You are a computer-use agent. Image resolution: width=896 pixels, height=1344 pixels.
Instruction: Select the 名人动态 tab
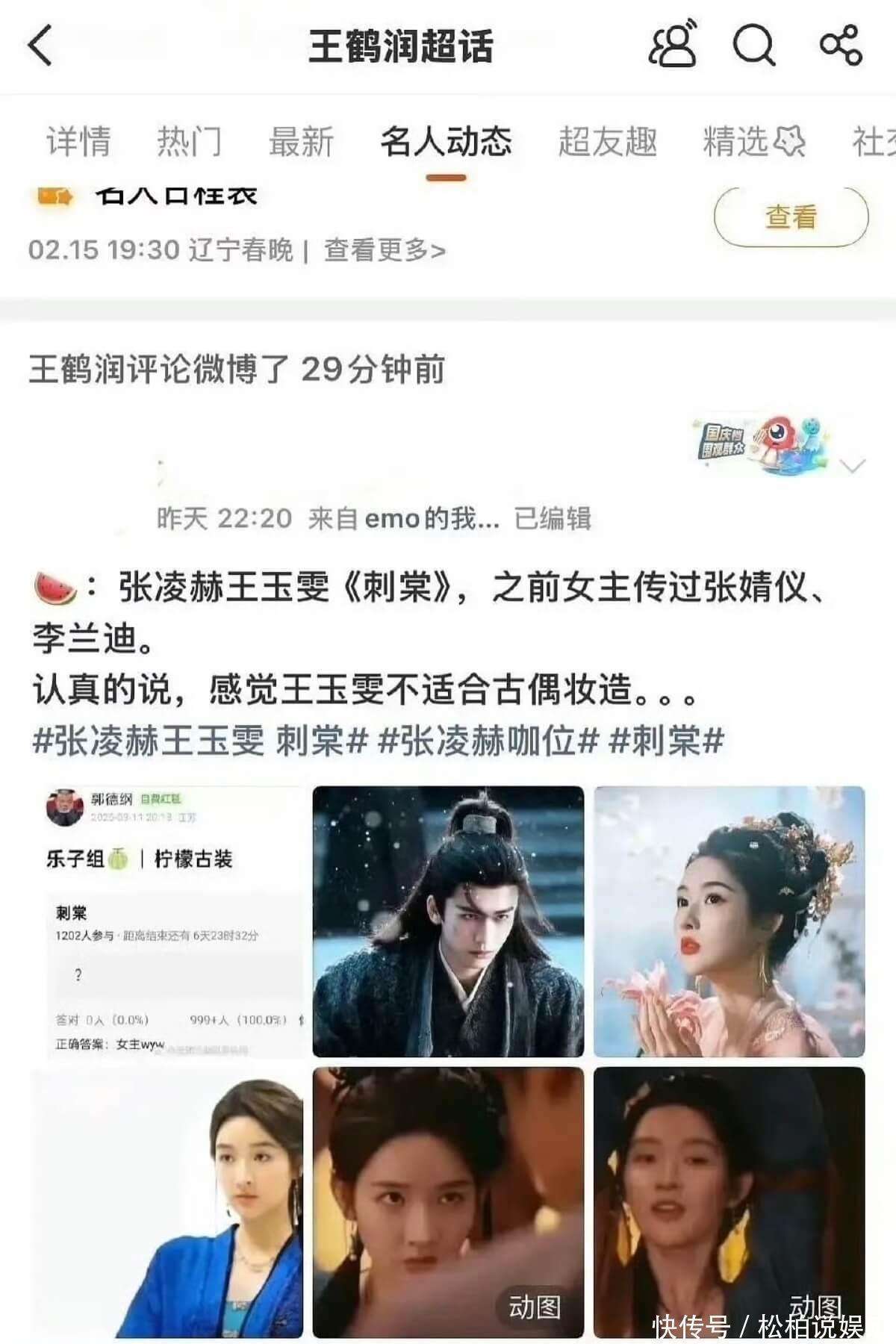[446, 141]
